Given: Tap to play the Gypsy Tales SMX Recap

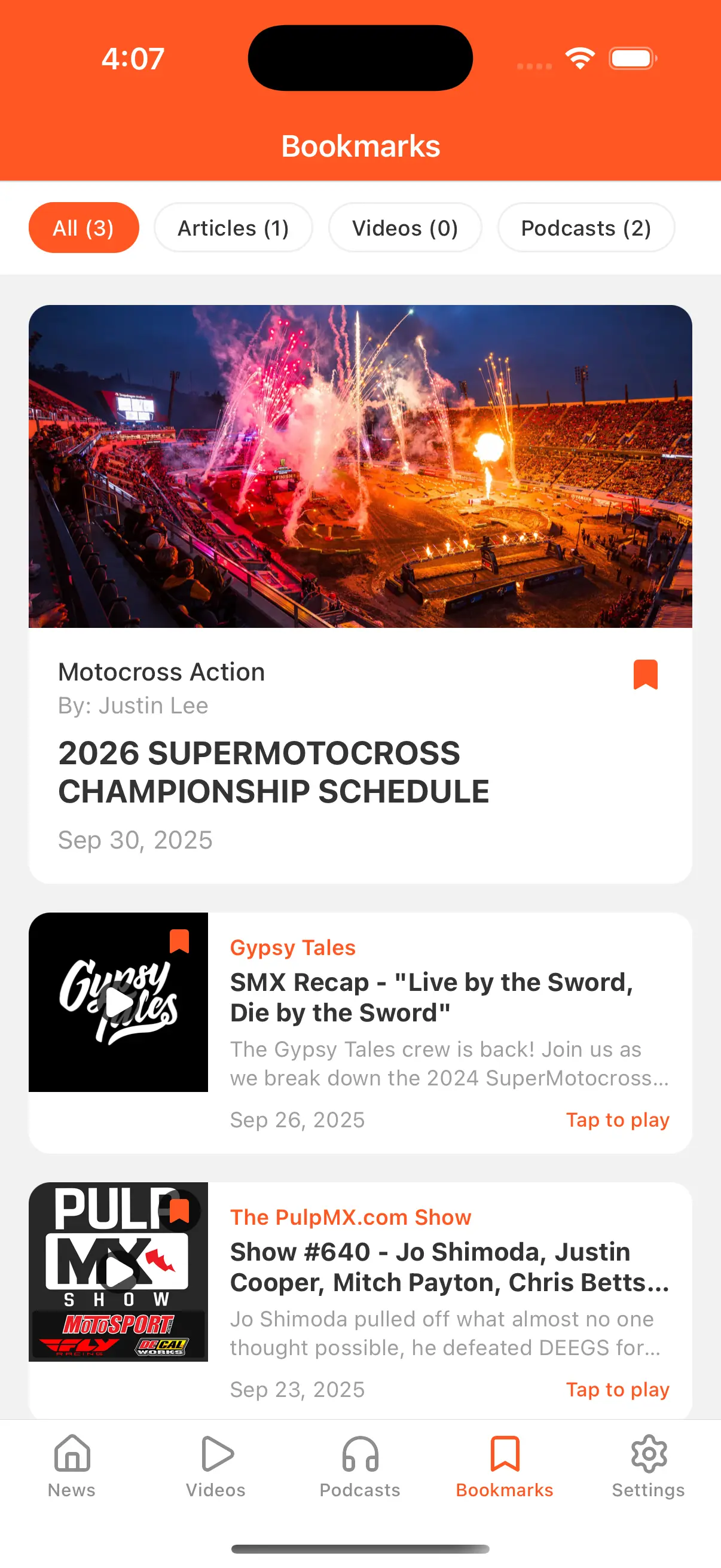Looking at the screenshot, I should 617,1120.
